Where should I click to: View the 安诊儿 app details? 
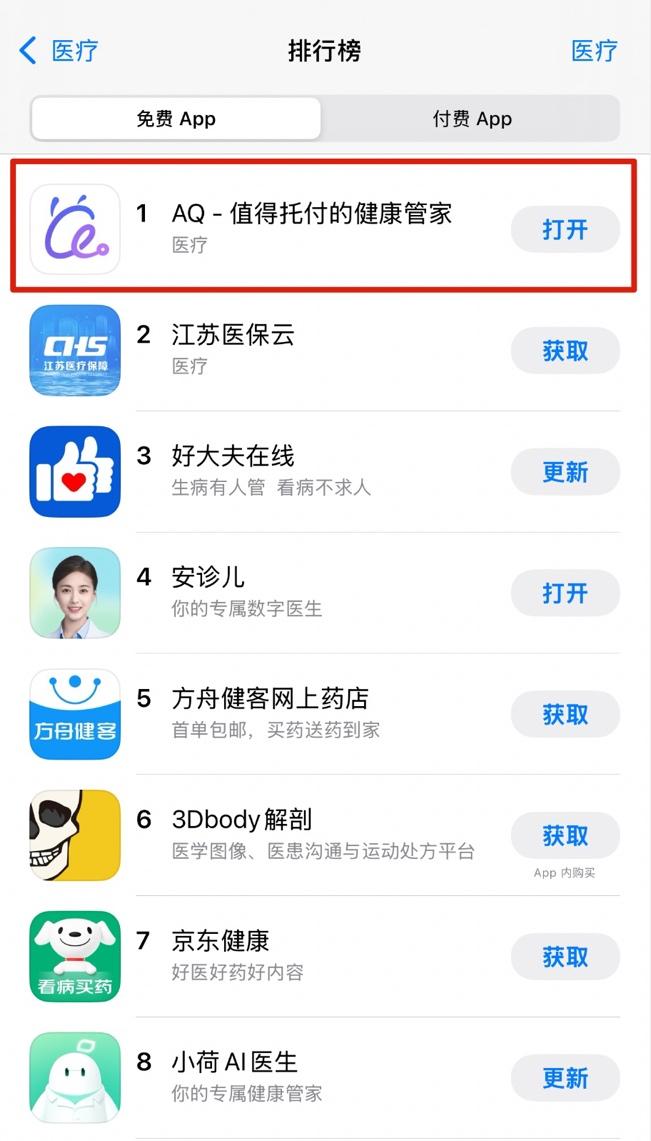click(x=207, y=578)
